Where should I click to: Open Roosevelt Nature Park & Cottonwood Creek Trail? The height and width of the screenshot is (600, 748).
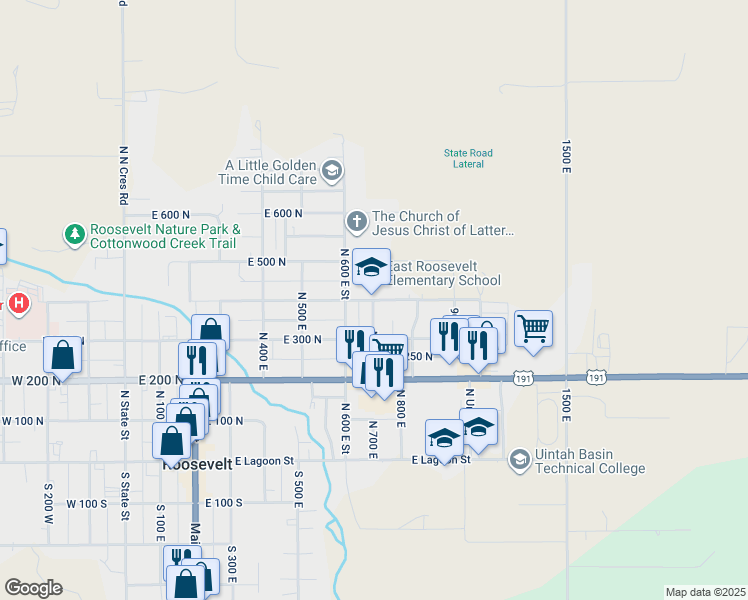click(x=75, y=235)
